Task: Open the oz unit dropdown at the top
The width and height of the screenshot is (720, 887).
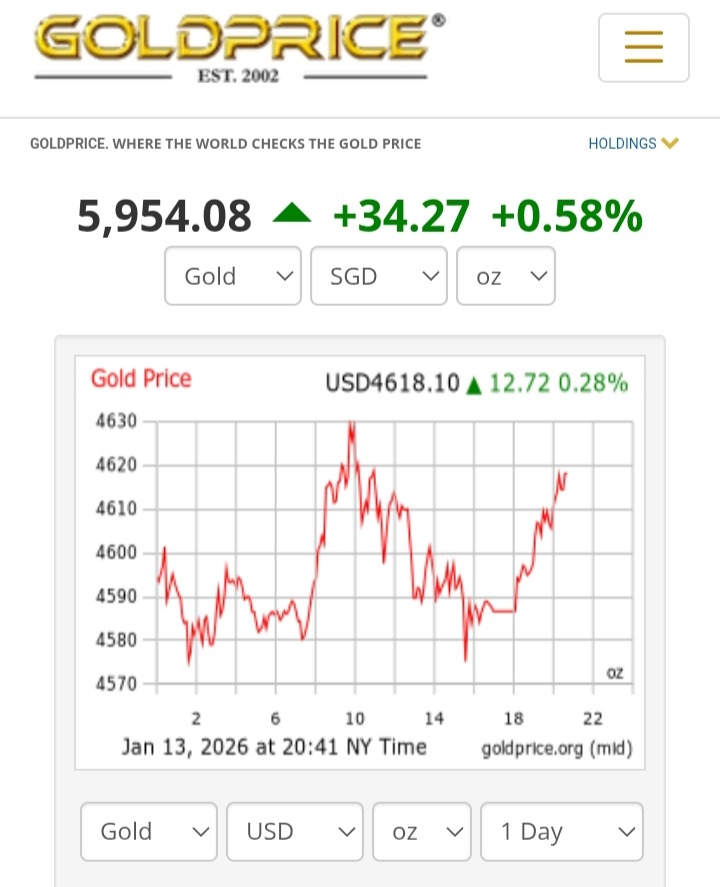Action: (505, 276)
